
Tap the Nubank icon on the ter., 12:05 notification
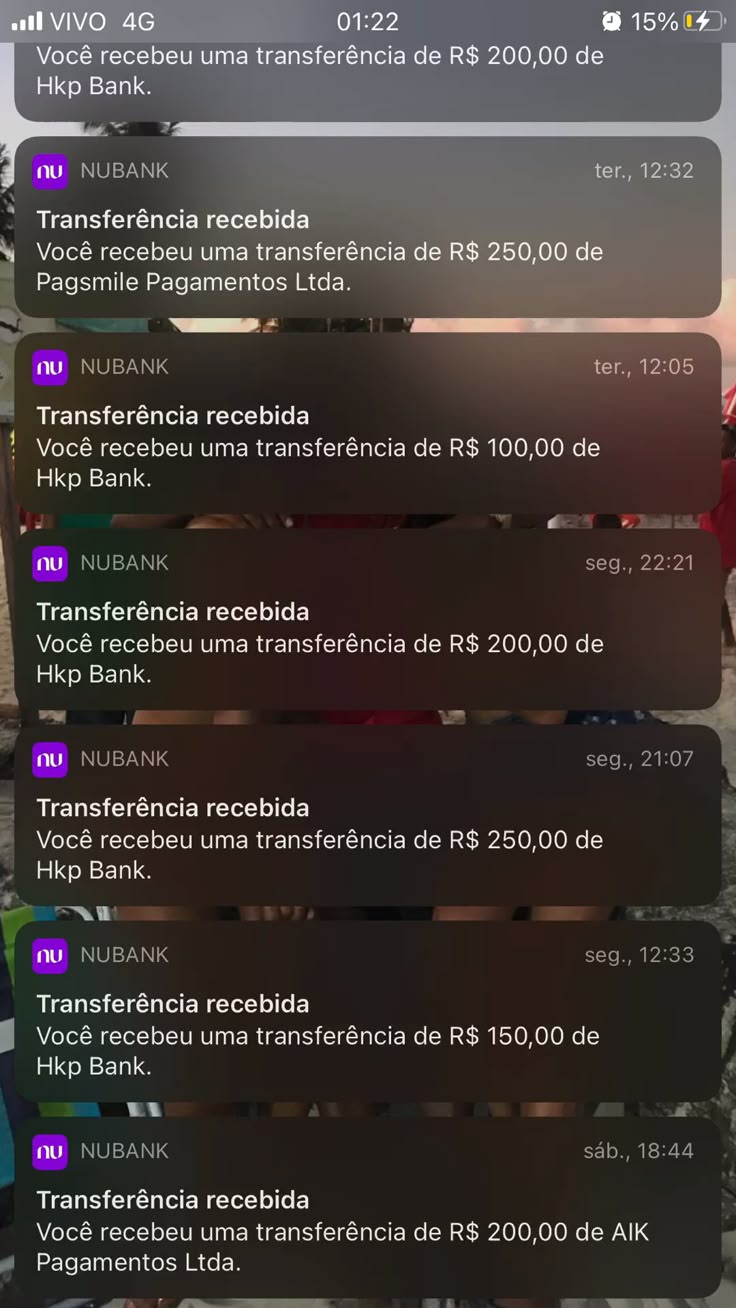[48, 367]
